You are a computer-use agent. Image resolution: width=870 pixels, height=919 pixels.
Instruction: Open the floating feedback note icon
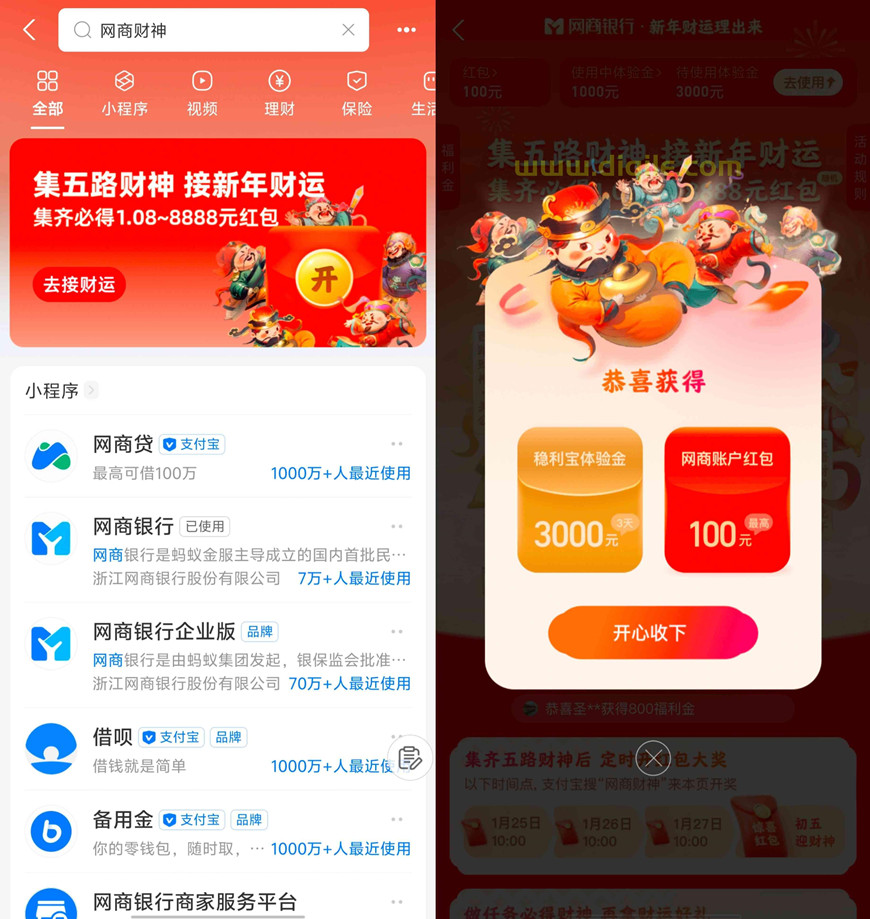pos(410,757)
